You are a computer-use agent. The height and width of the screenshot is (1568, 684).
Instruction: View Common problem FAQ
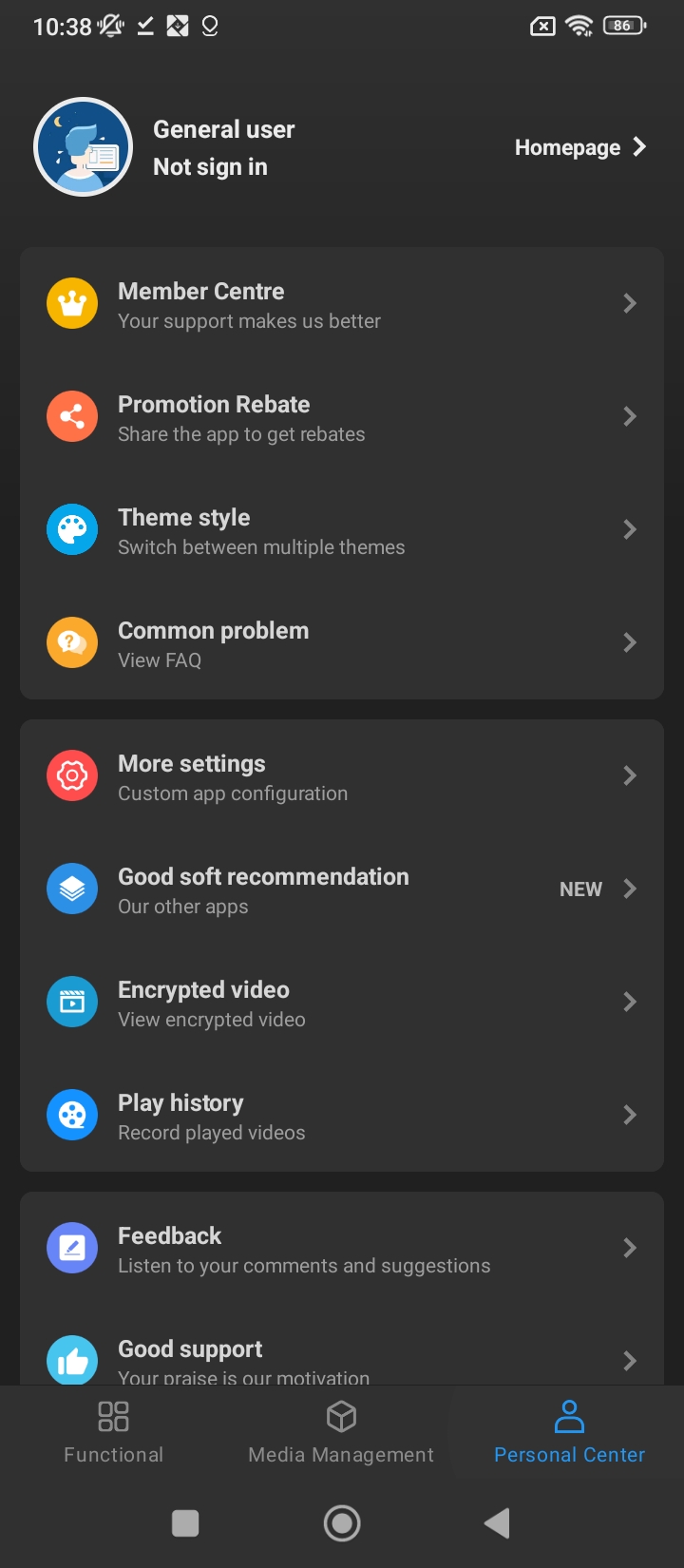point(342,643)
